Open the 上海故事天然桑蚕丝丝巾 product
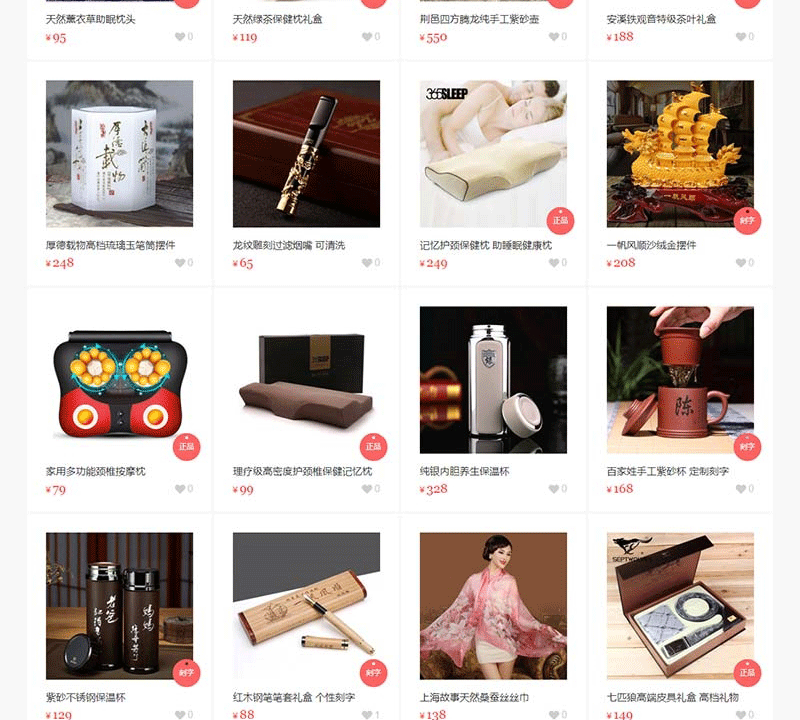Image resolution: width=800 pixels, height=720 pixels. coord(493,606)
